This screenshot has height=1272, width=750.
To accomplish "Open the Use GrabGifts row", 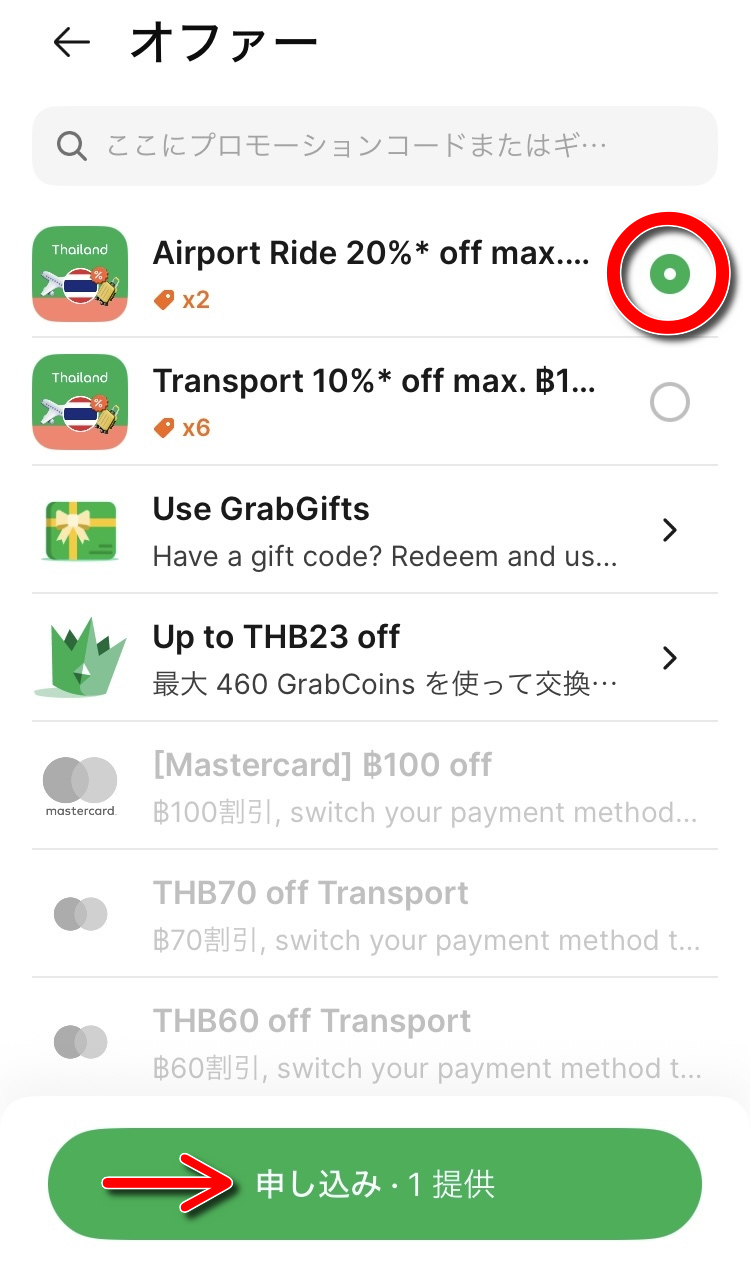I will coord(375,530).
